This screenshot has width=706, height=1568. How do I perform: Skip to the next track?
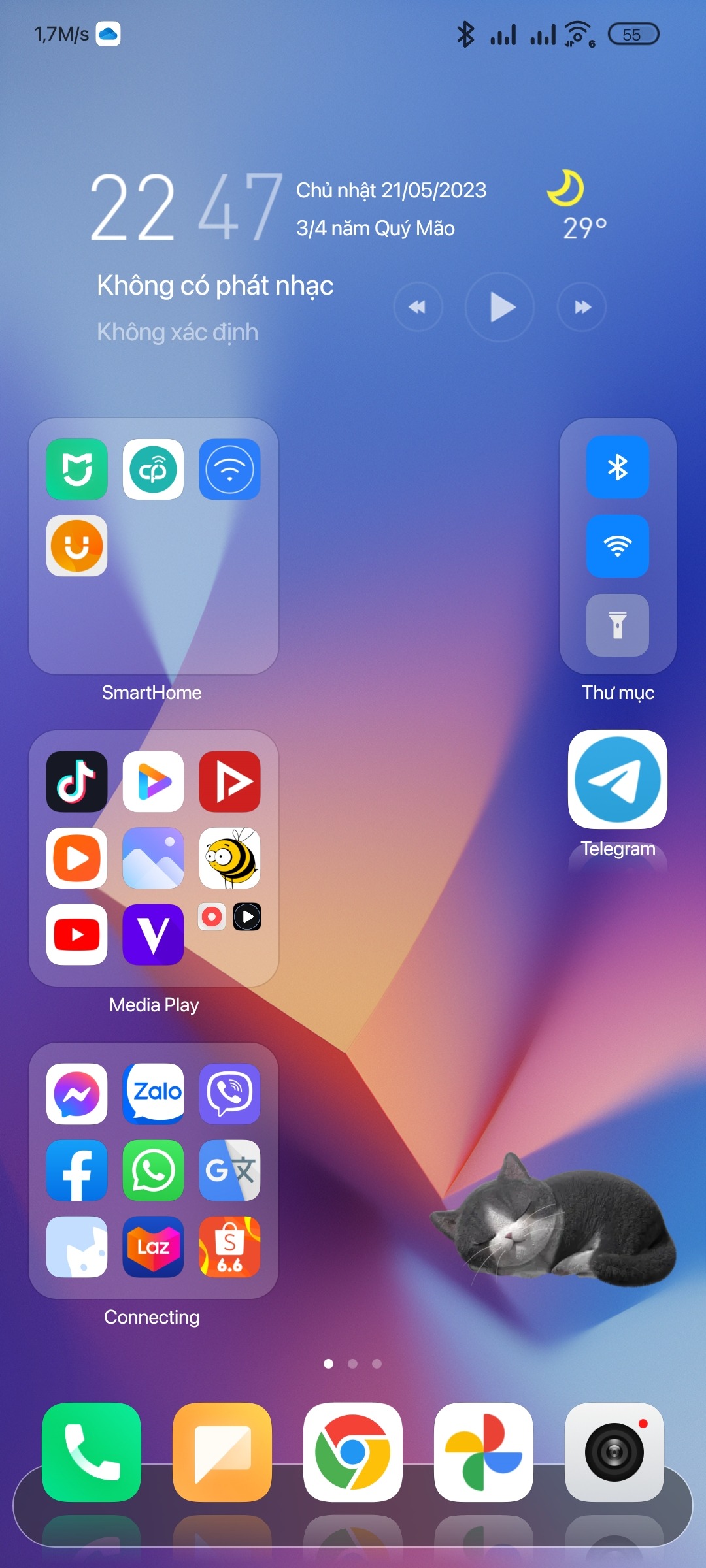(582, 307)
